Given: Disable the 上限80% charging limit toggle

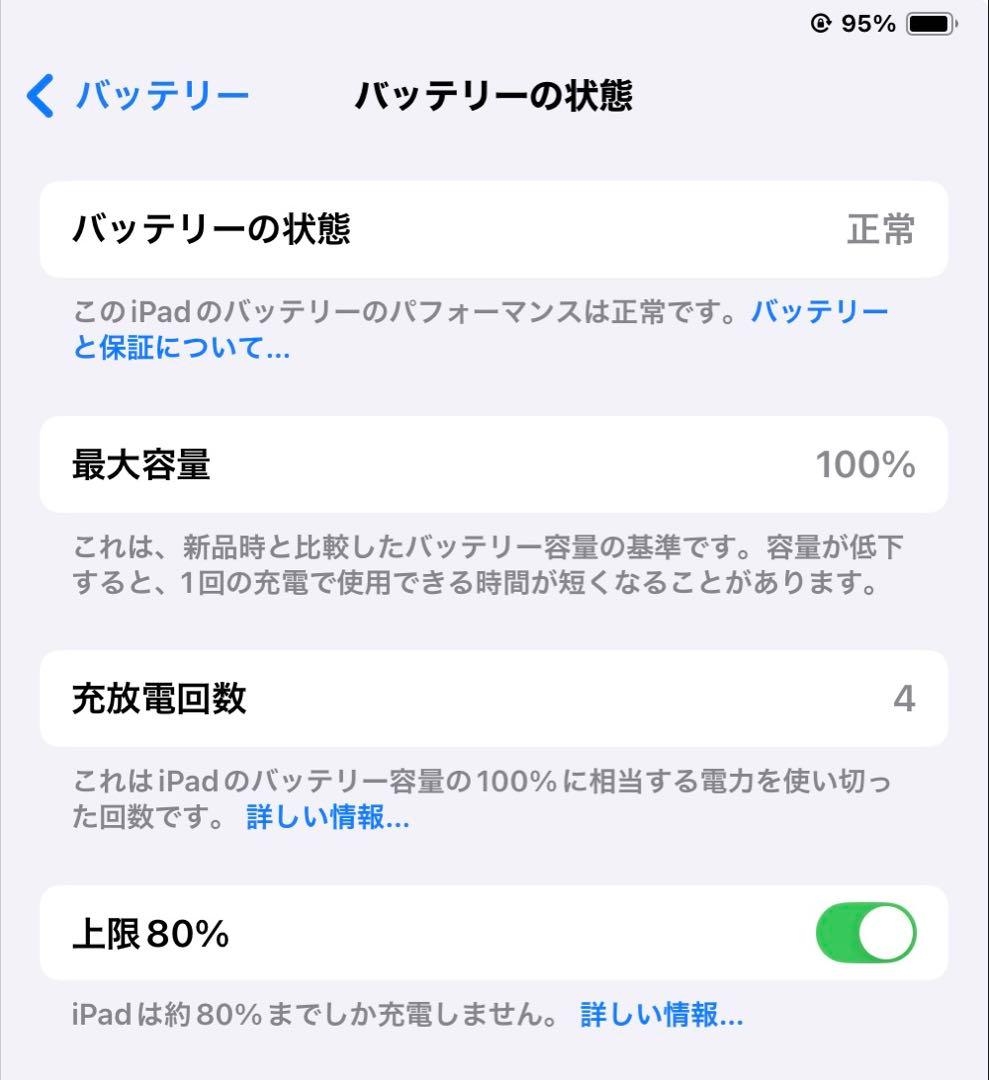Looking at the screenshot, I should 868,932.
